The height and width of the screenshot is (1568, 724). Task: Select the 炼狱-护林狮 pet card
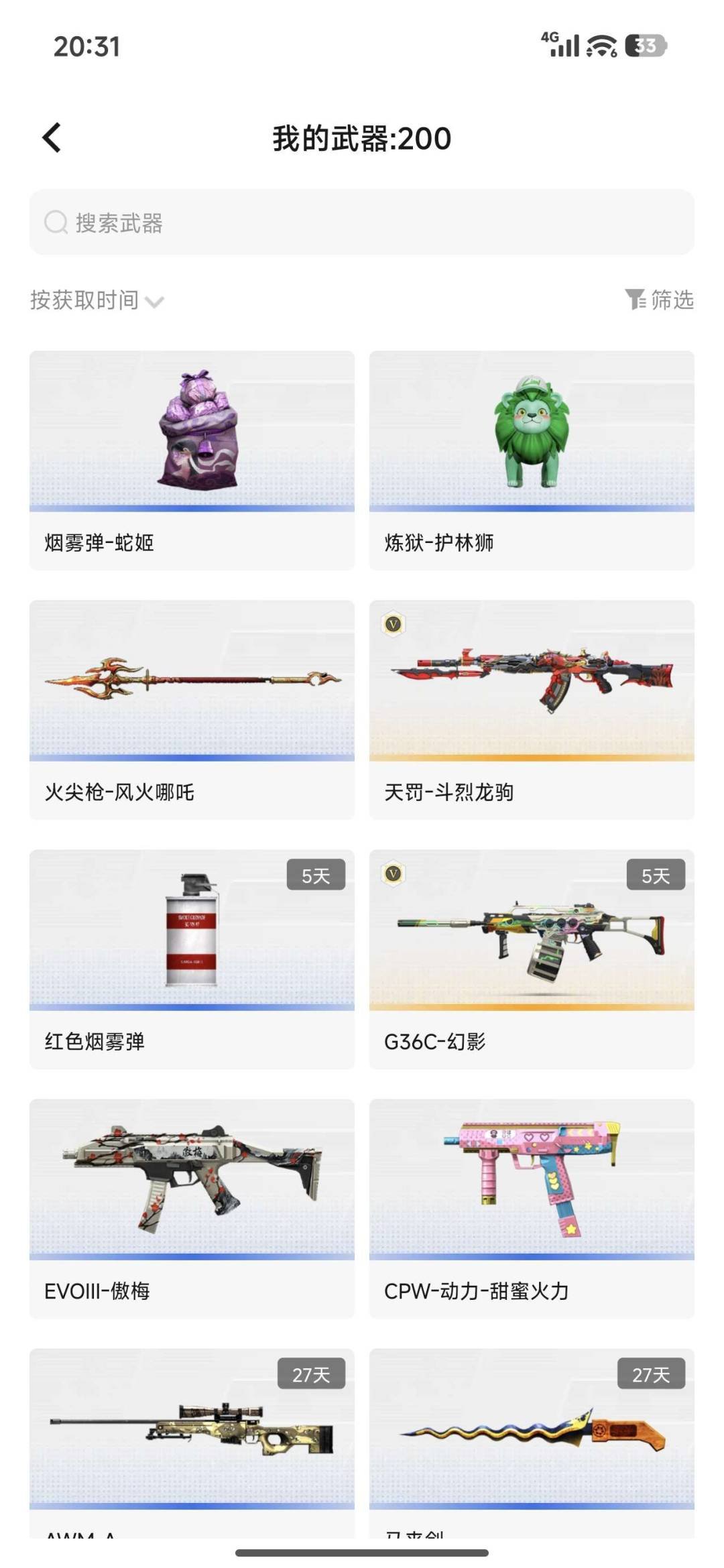pos(532,459)
